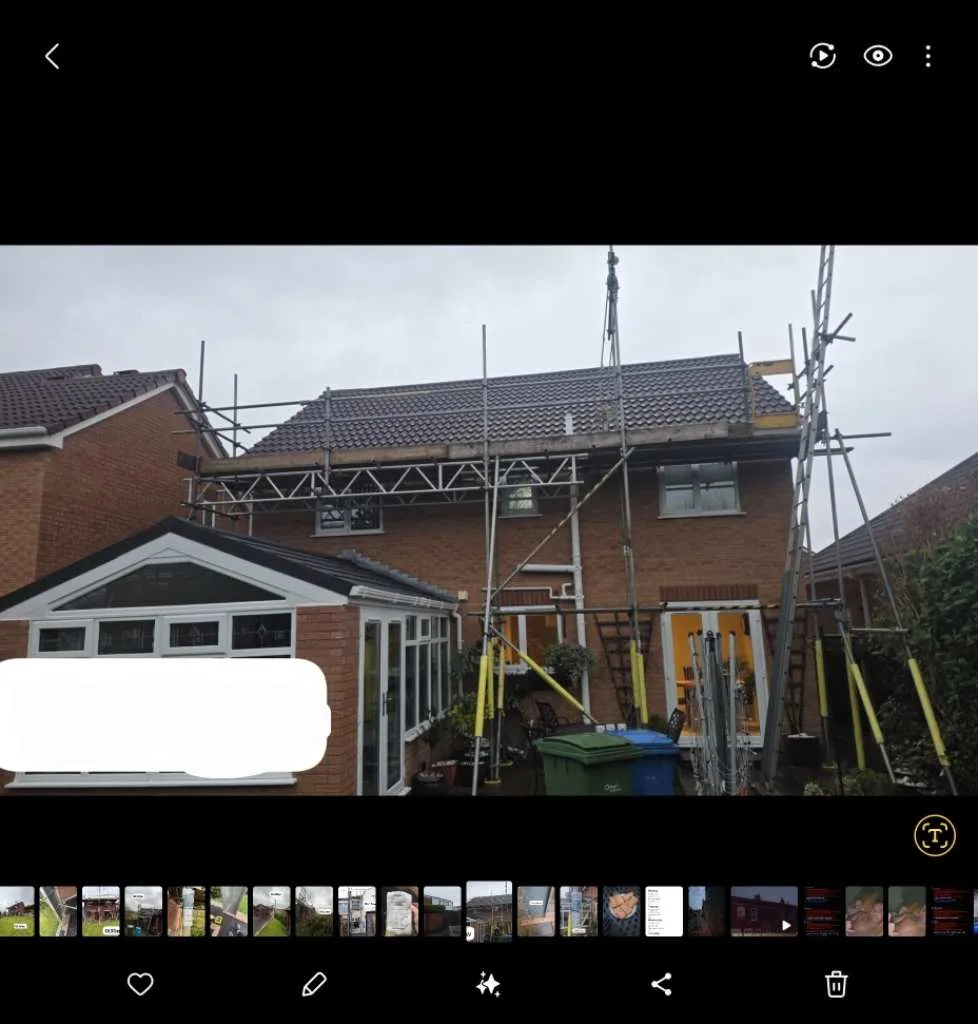Open the video thumbnail with play icon
Viewport: 978px width, 1024px height.
point(764,911)
